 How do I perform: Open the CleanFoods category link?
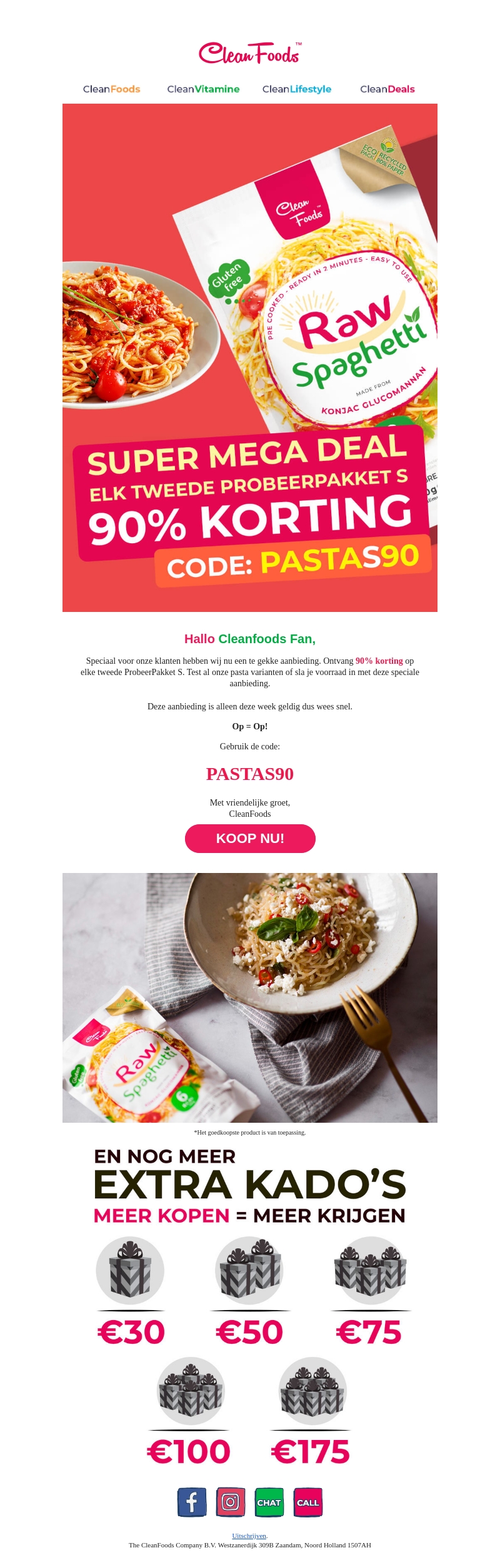(111, 89)
